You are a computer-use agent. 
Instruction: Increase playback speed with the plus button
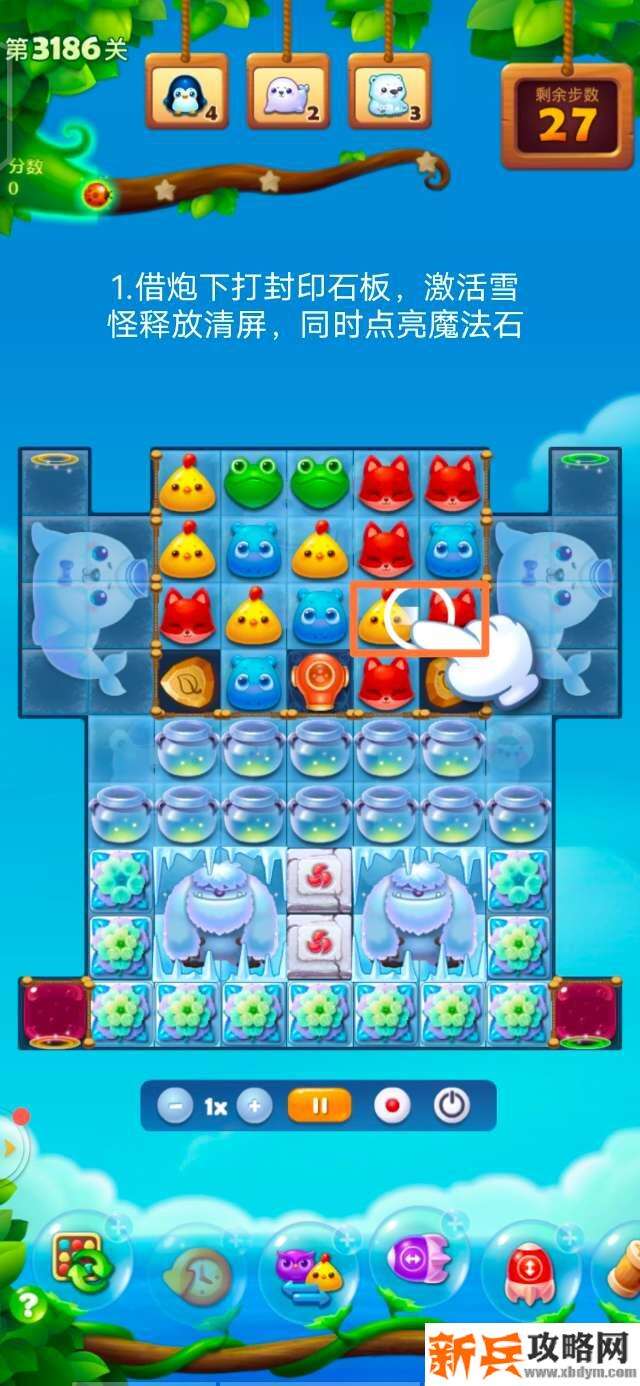pos(254,1106)
